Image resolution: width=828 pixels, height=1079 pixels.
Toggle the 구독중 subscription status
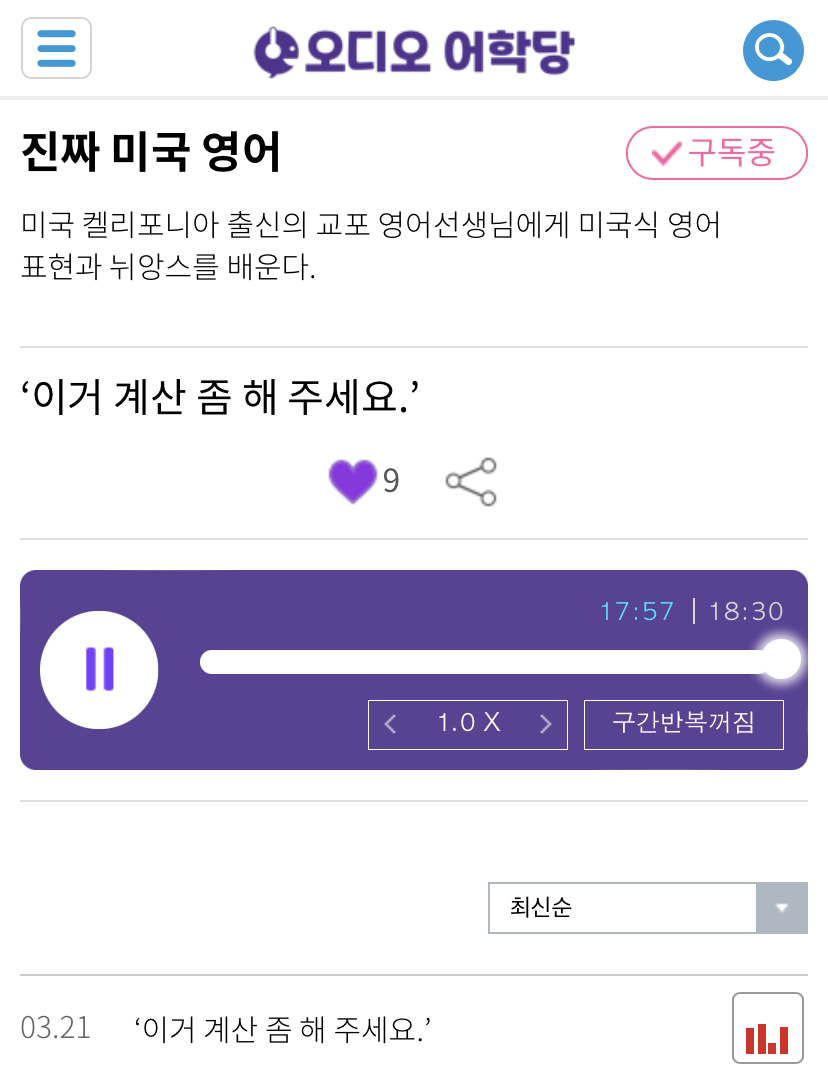point(716,153)
